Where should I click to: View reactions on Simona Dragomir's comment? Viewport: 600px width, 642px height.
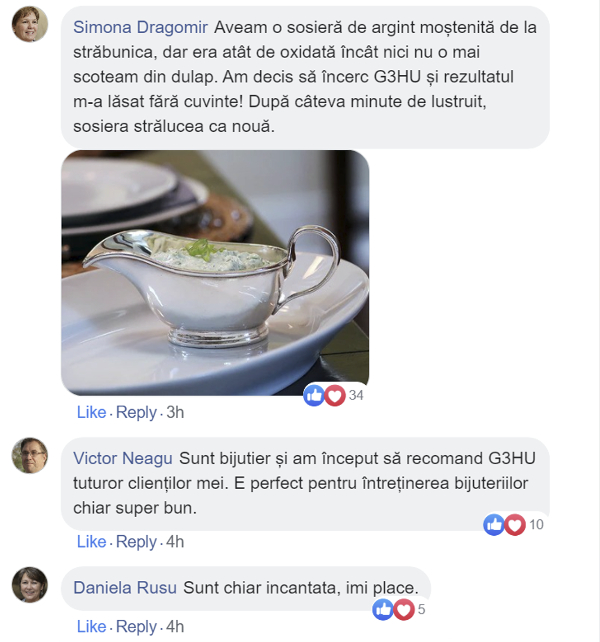(x=334, y=396)
